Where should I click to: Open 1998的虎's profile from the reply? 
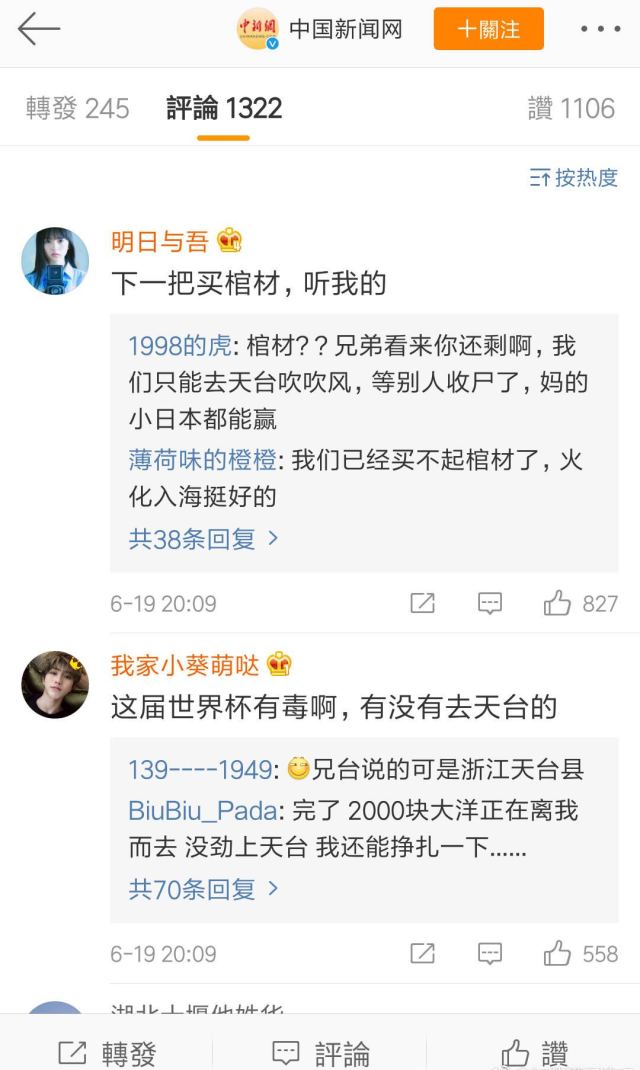point(179,347)
